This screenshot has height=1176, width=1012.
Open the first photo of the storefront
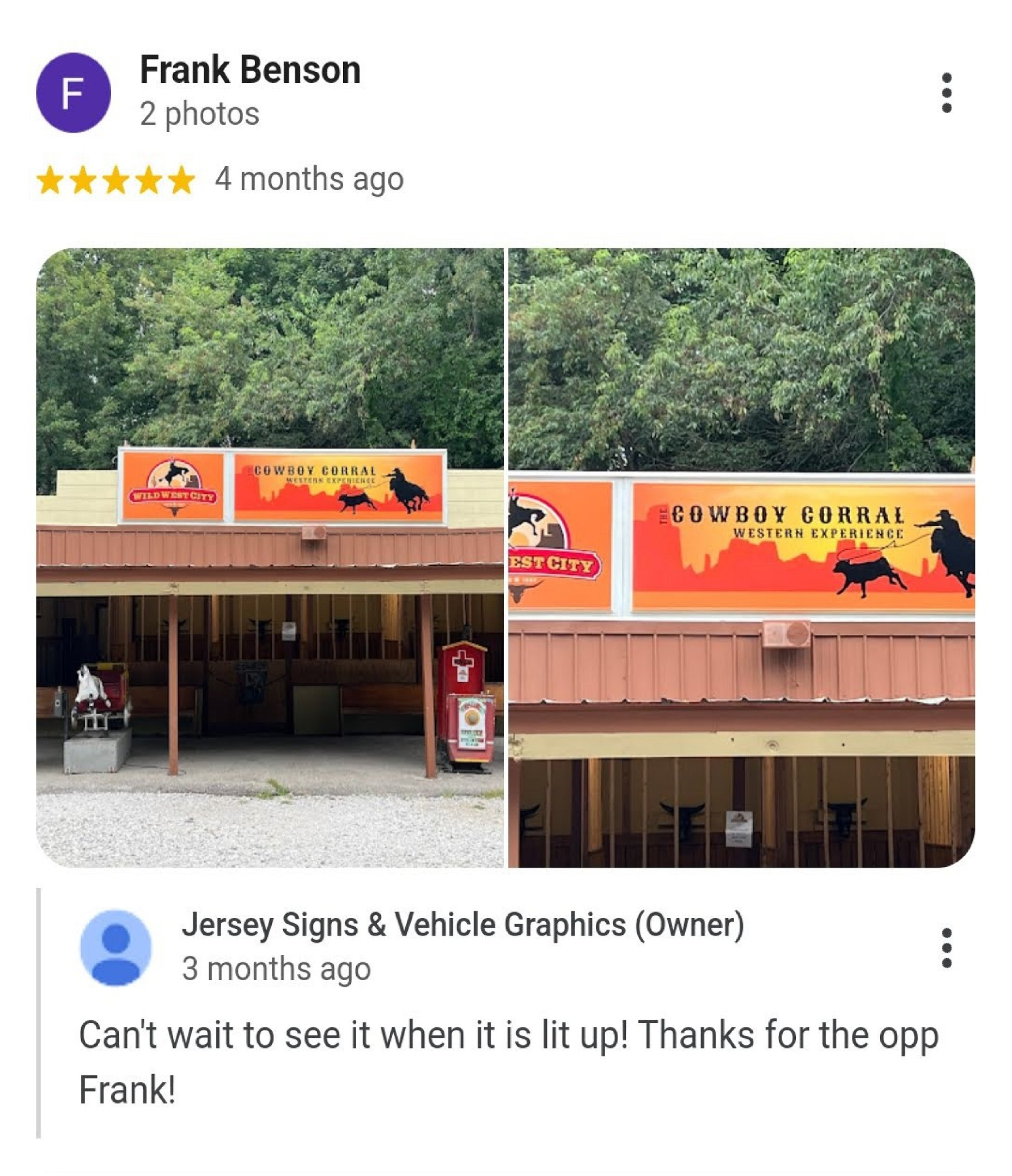coord(270,558)
